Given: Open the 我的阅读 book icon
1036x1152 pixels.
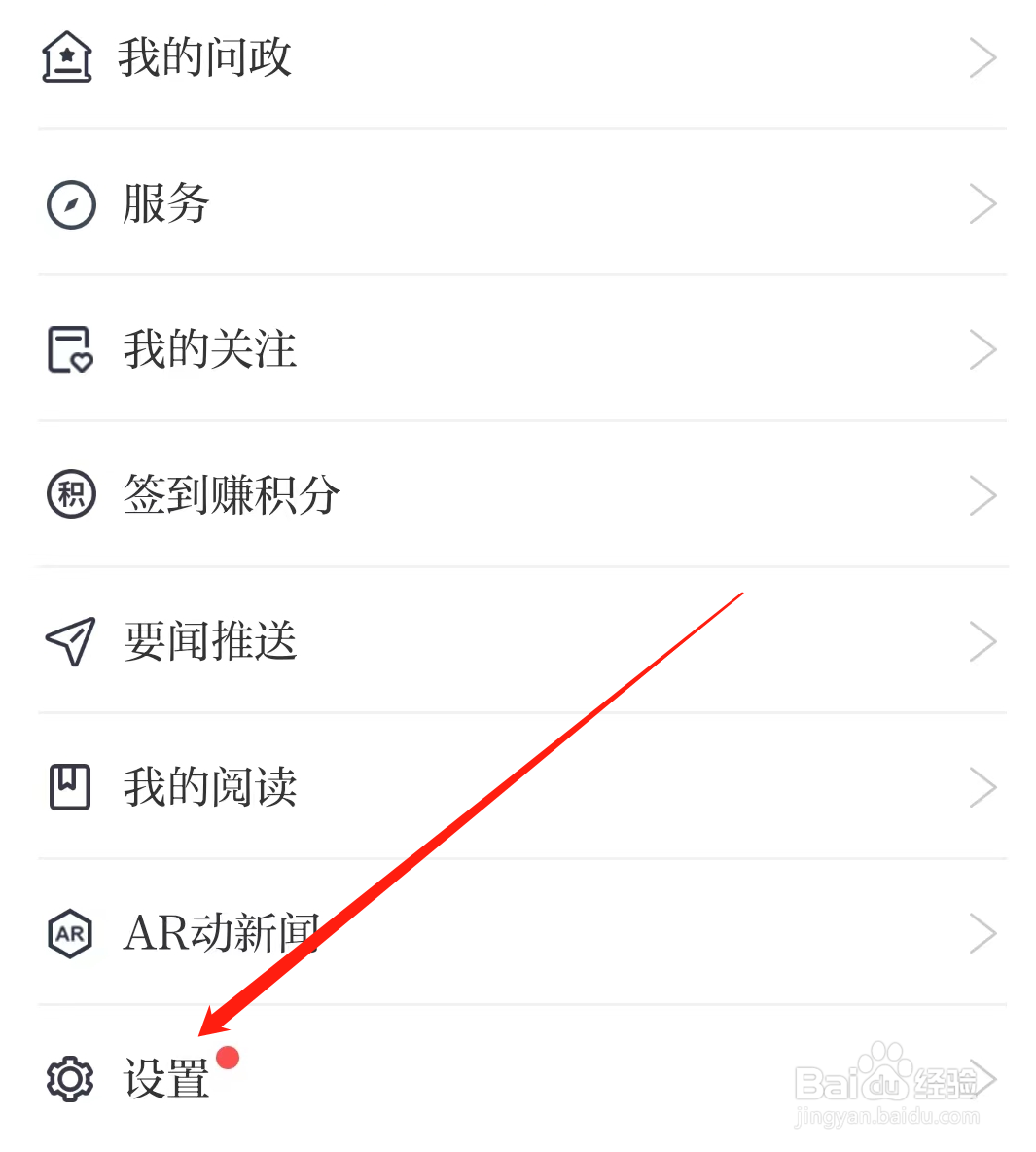Looking at the screenshot, I should point(69,787).
